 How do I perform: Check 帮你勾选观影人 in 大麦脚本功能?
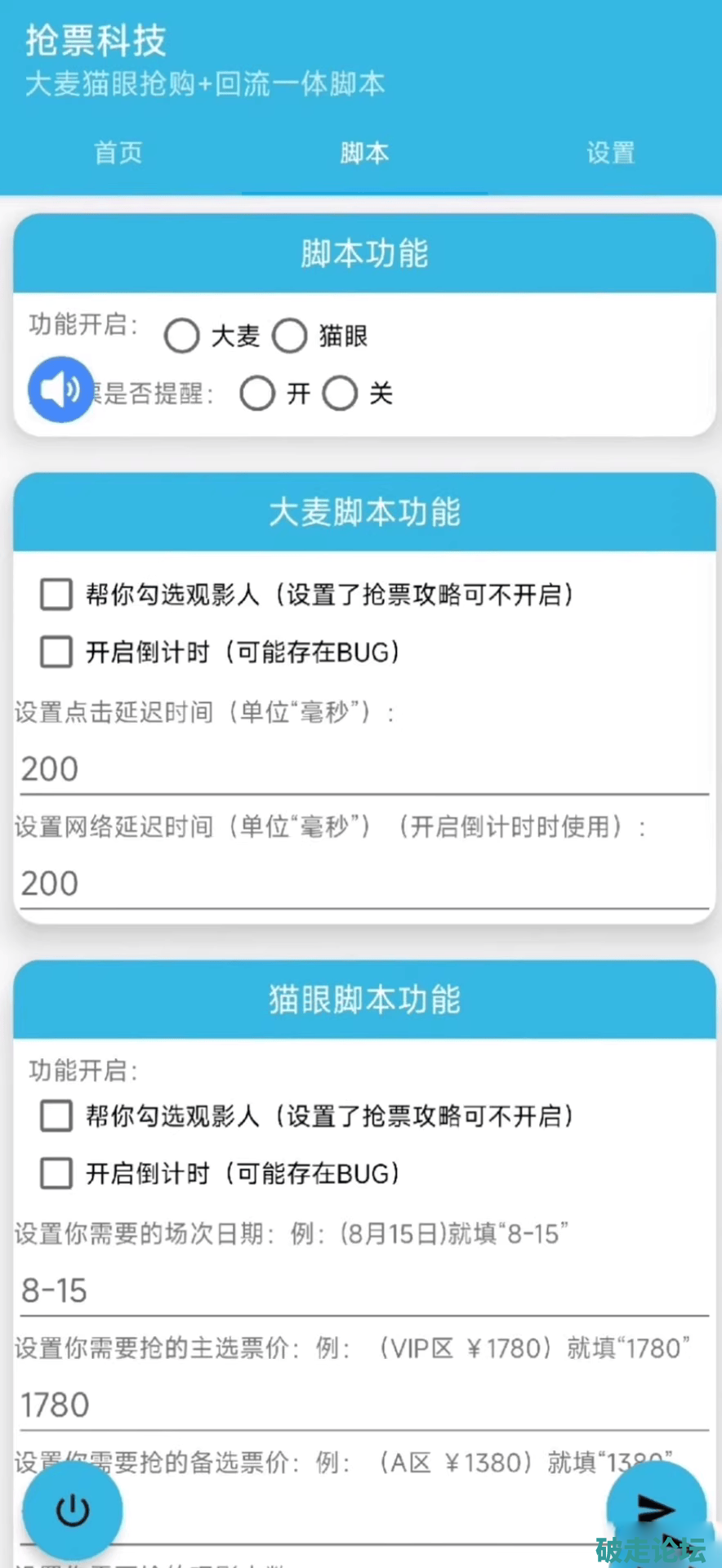click(x=56, y=595)
